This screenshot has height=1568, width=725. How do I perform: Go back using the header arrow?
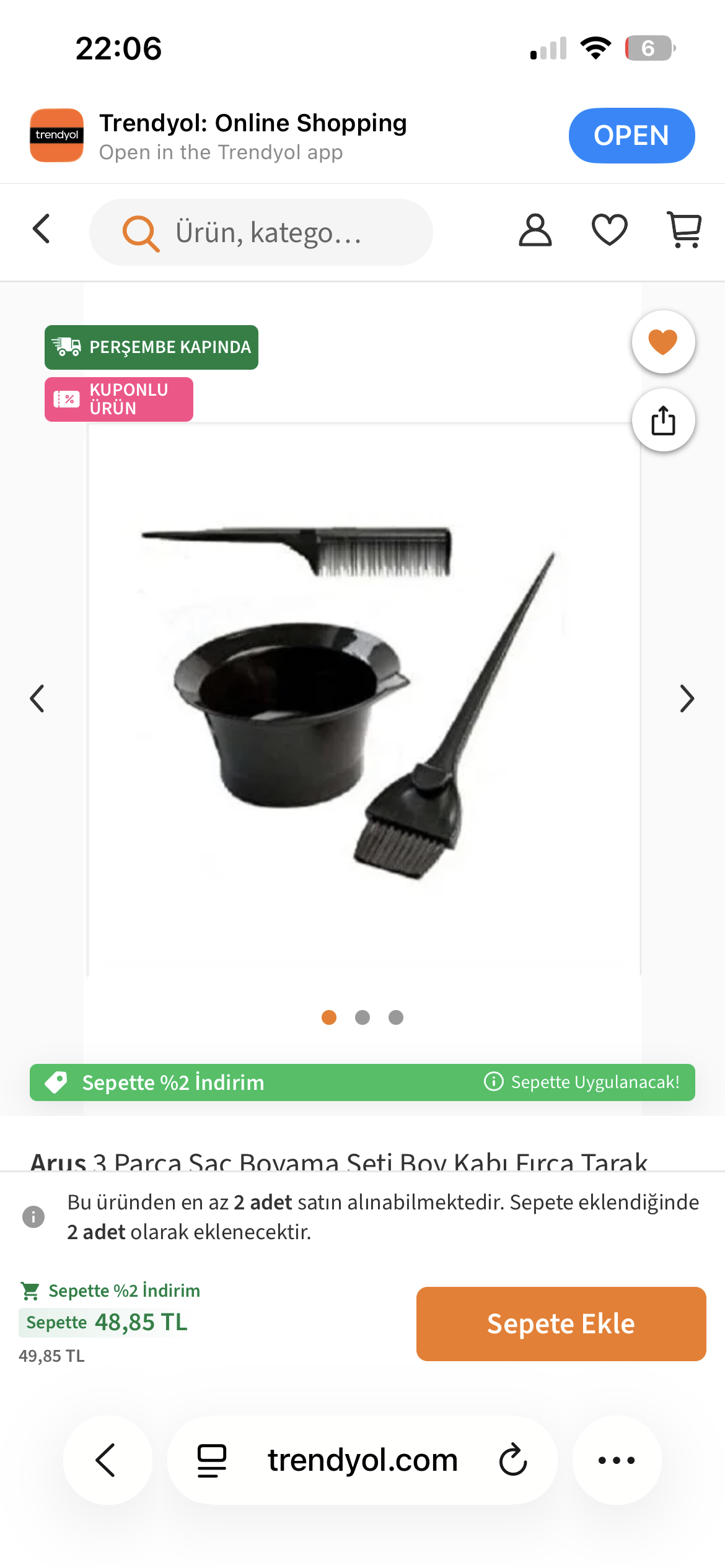[42, 229]
